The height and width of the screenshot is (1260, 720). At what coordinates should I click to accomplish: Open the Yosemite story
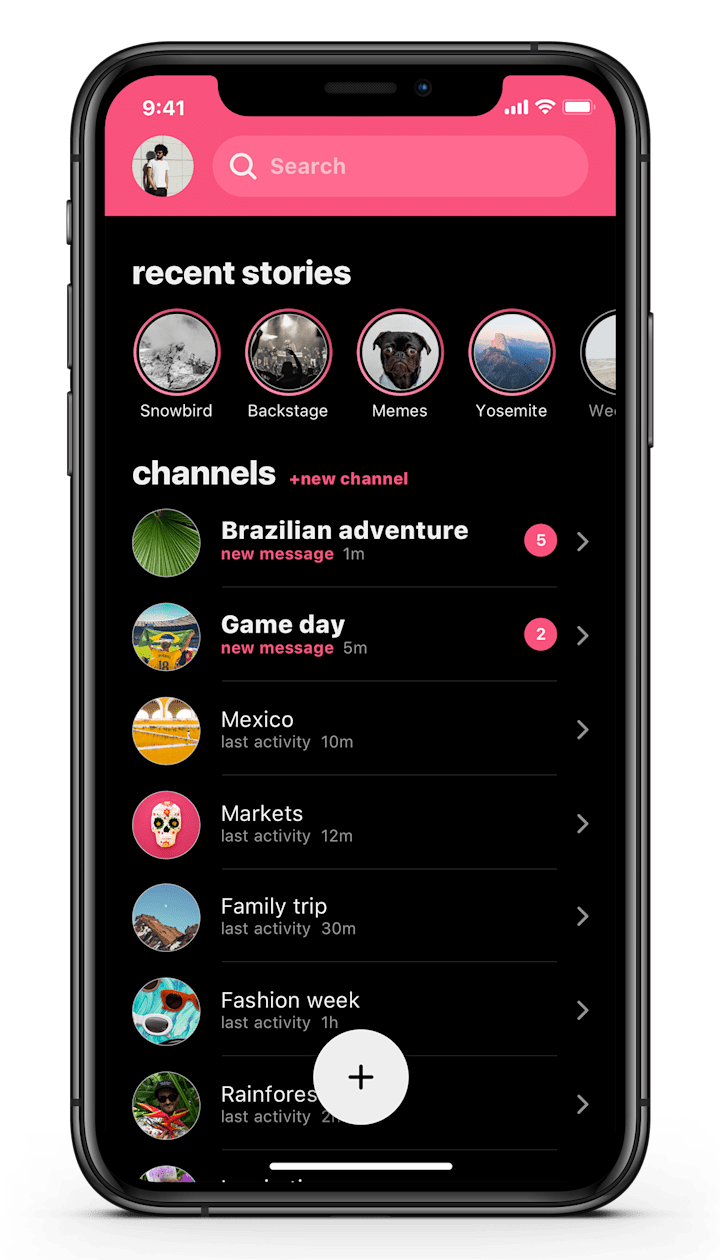(x=511, y=353)
